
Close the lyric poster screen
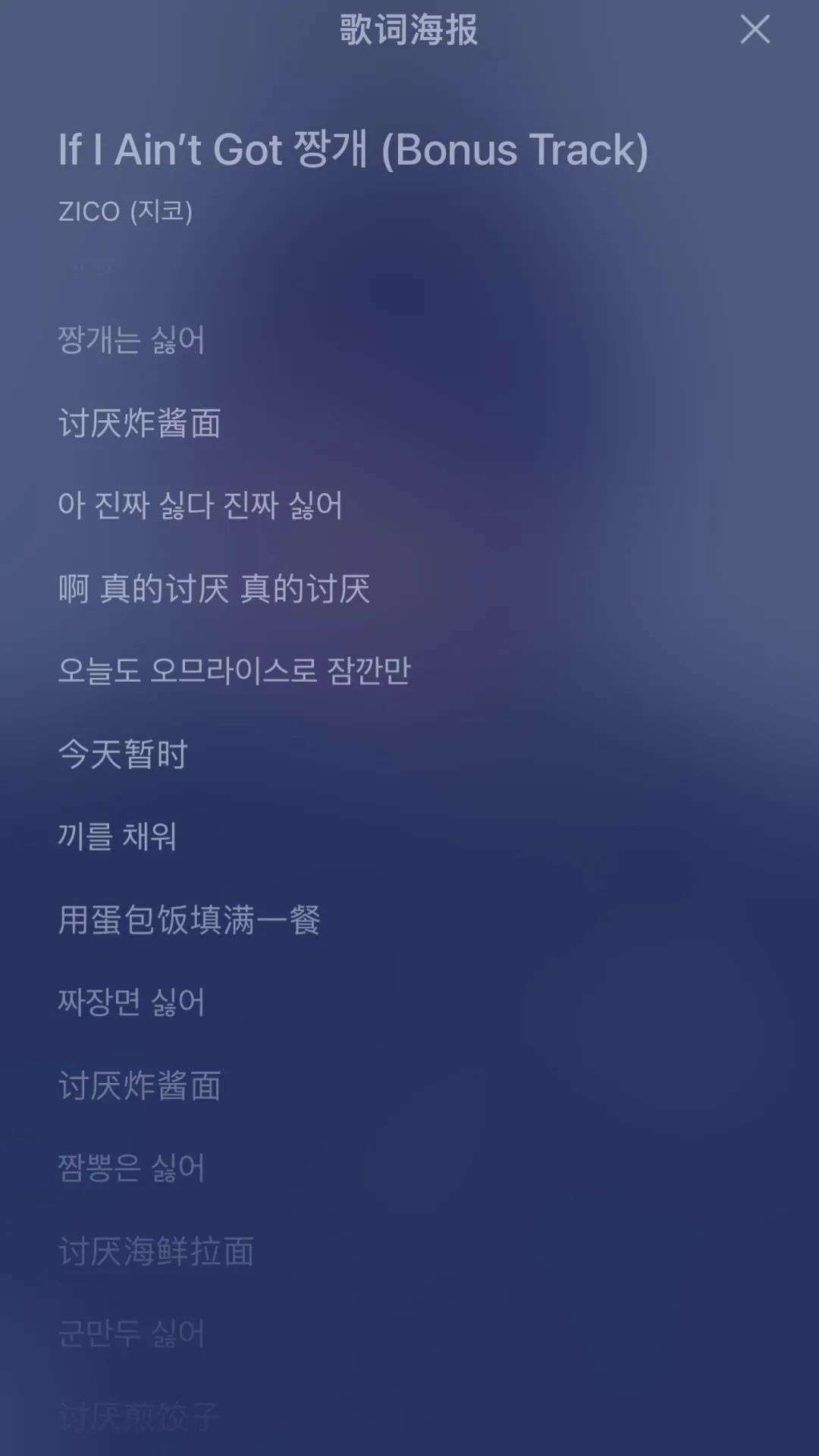click(755, 30)
